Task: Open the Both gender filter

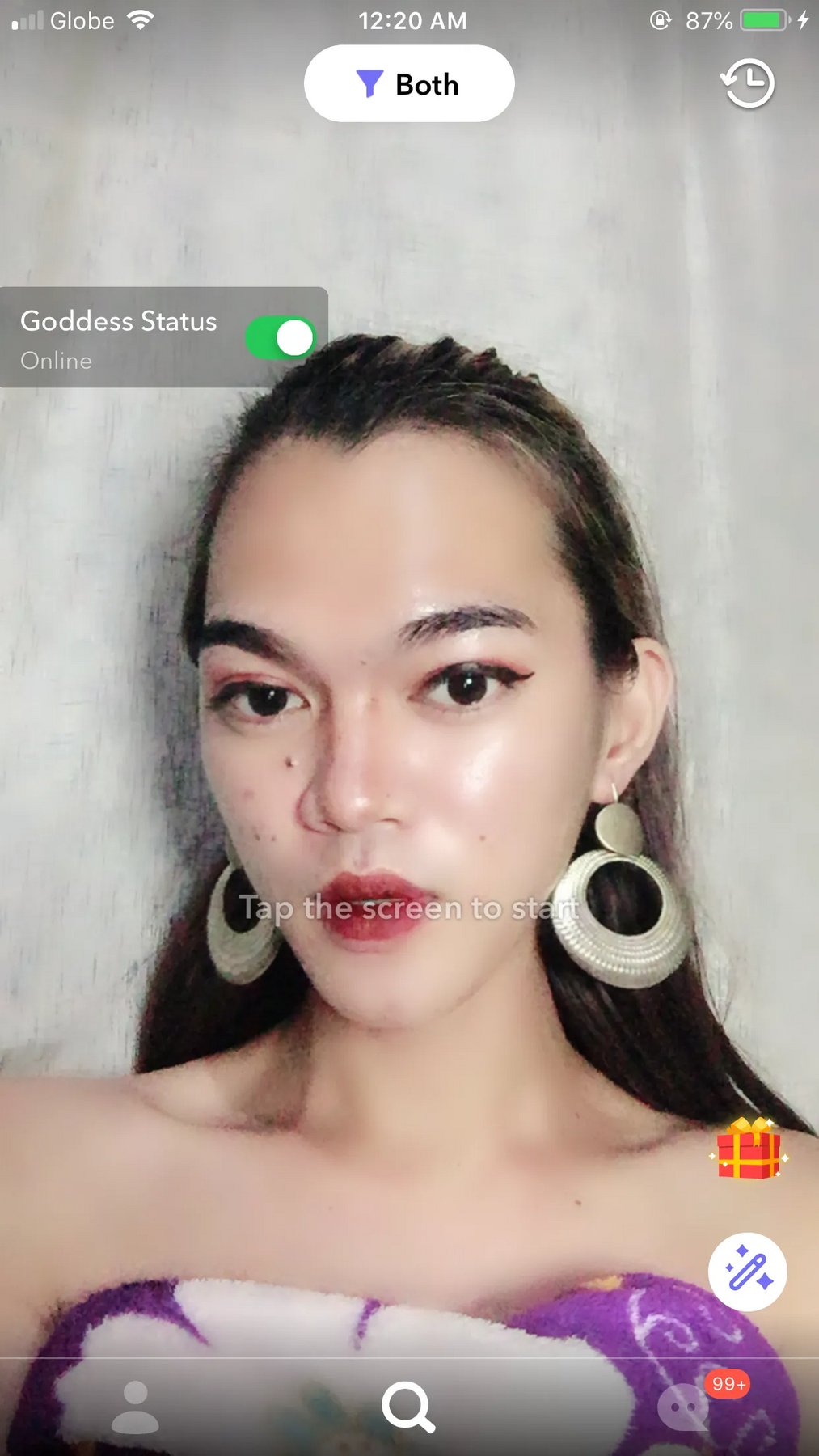Action: (409, 83)
